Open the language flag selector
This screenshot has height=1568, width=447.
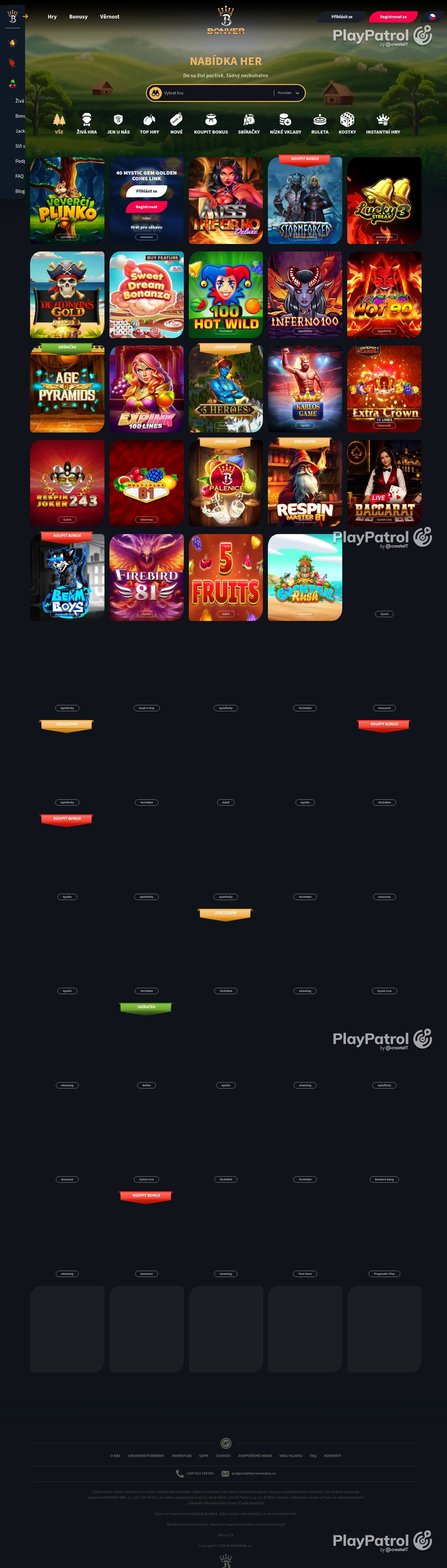point(432,16)
